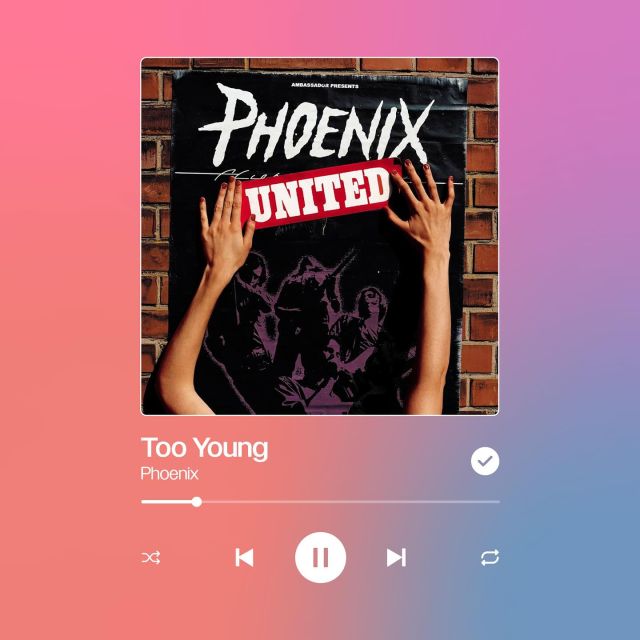Pause the song Too Young

320,557
